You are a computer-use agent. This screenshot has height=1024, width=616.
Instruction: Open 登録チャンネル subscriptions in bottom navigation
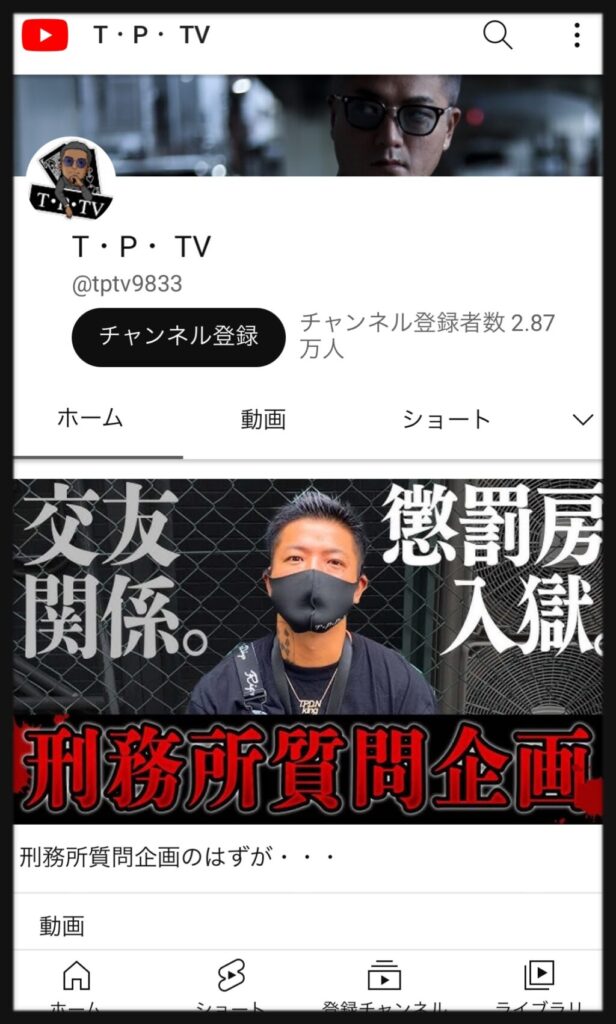[384, 984]
